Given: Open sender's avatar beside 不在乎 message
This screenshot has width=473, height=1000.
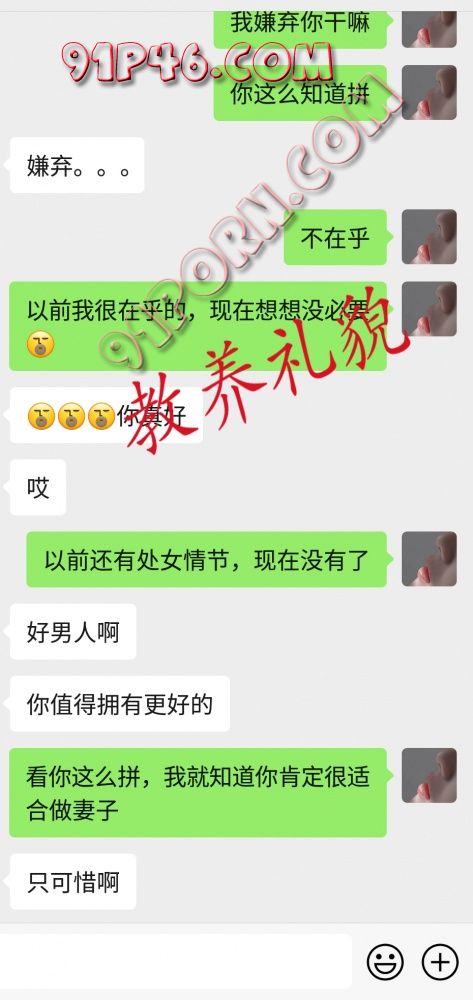Looking at the screenshot, I should [429, 237].
